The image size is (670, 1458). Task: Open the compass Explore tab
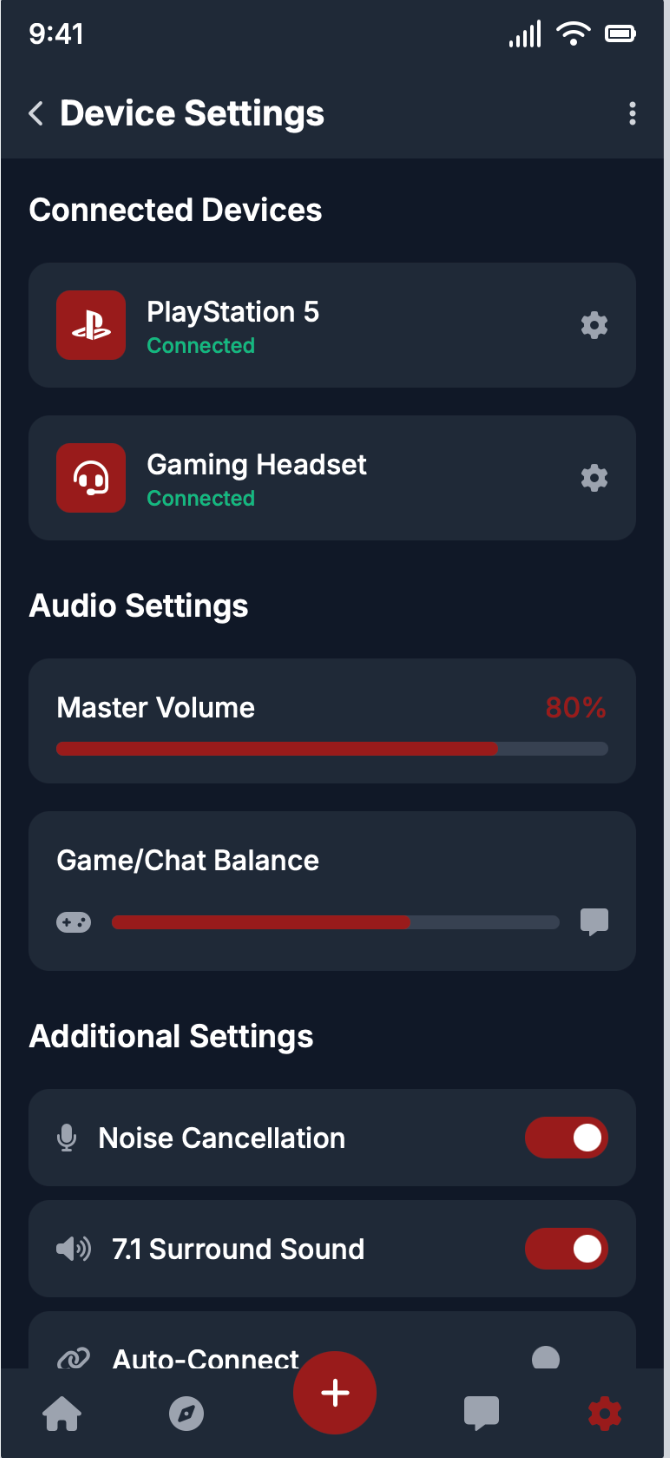pos(187,1414)
